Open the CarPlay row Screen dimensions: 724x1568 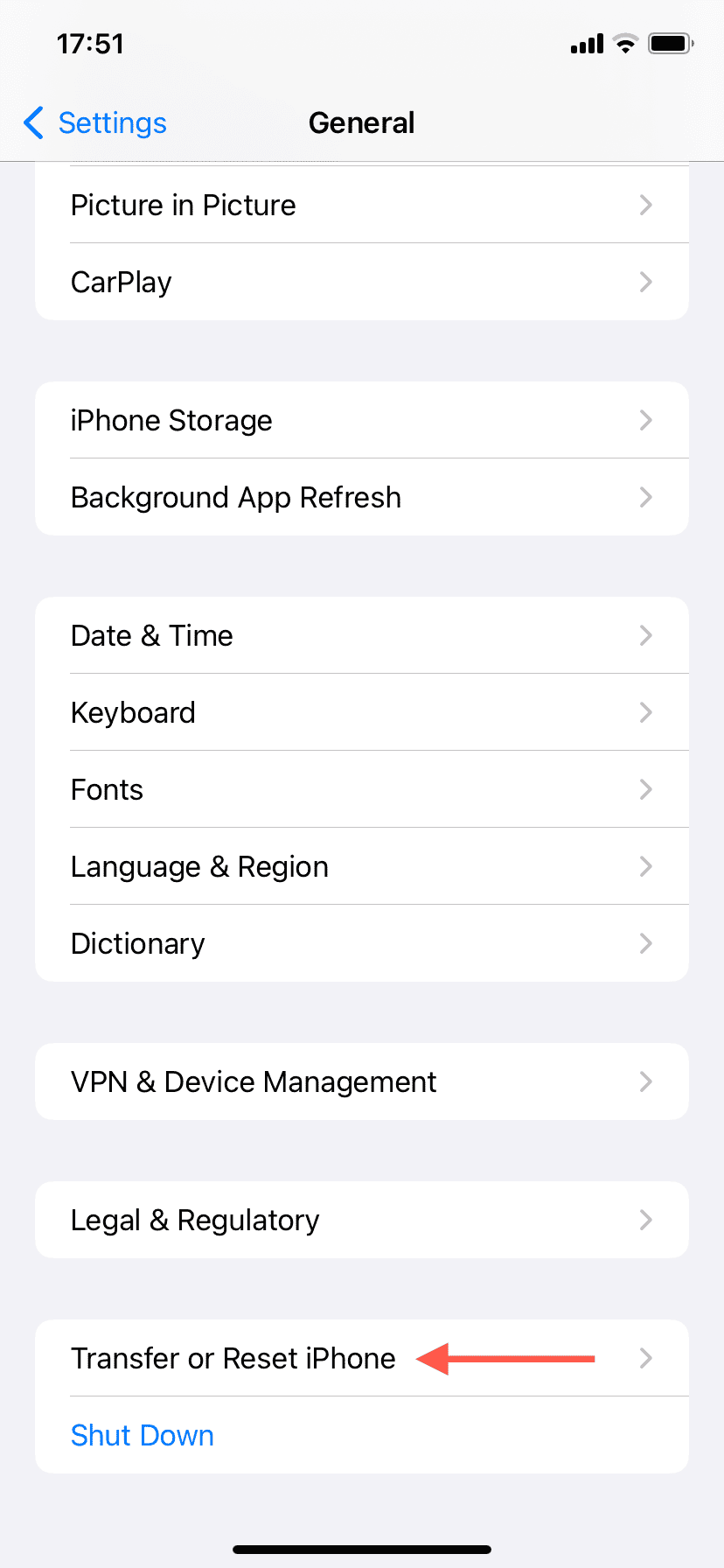click(361, 283)
